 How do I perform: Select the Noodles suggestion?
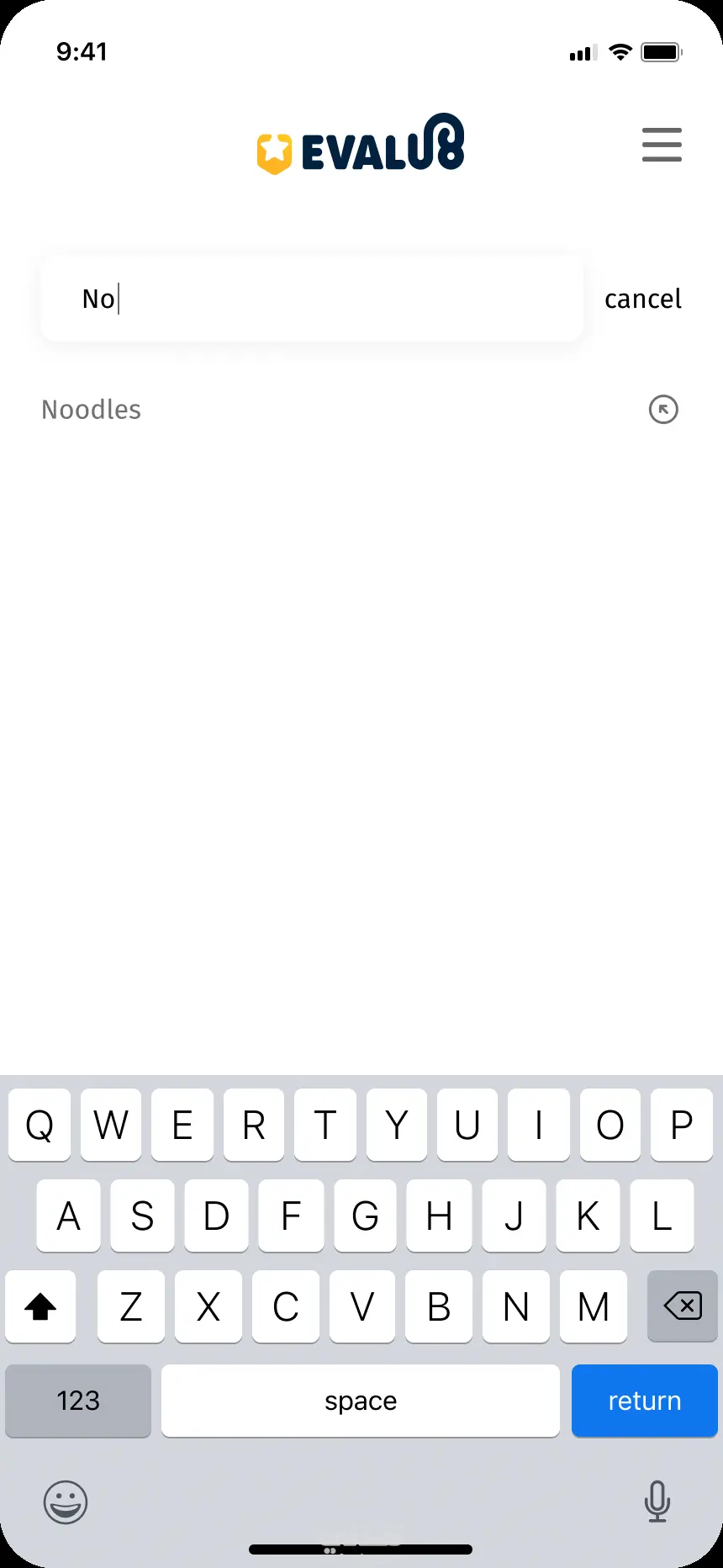click(x=92, y=410)
